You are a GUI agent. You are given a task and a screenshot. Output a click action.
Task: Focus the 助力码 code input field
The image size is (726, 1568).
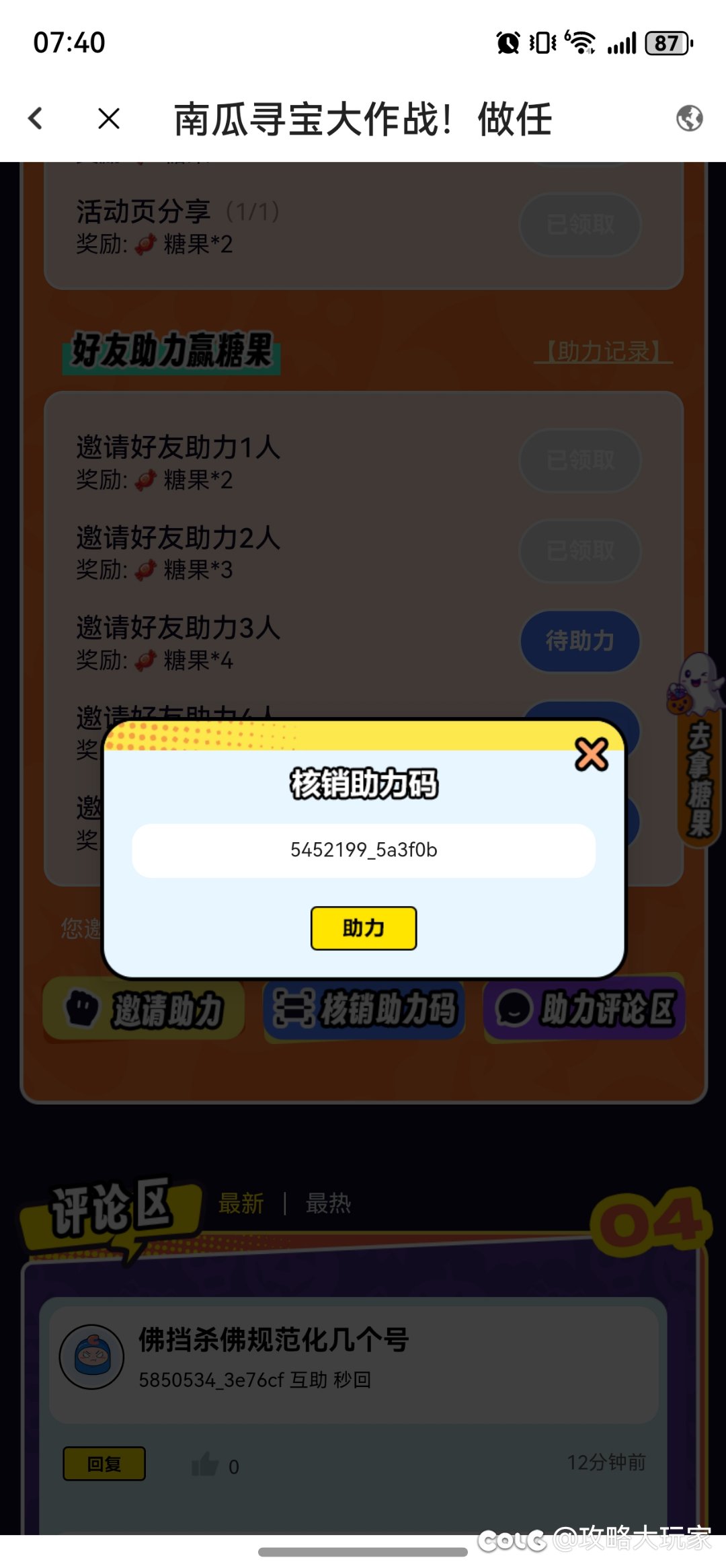click(x=363, y=850)
